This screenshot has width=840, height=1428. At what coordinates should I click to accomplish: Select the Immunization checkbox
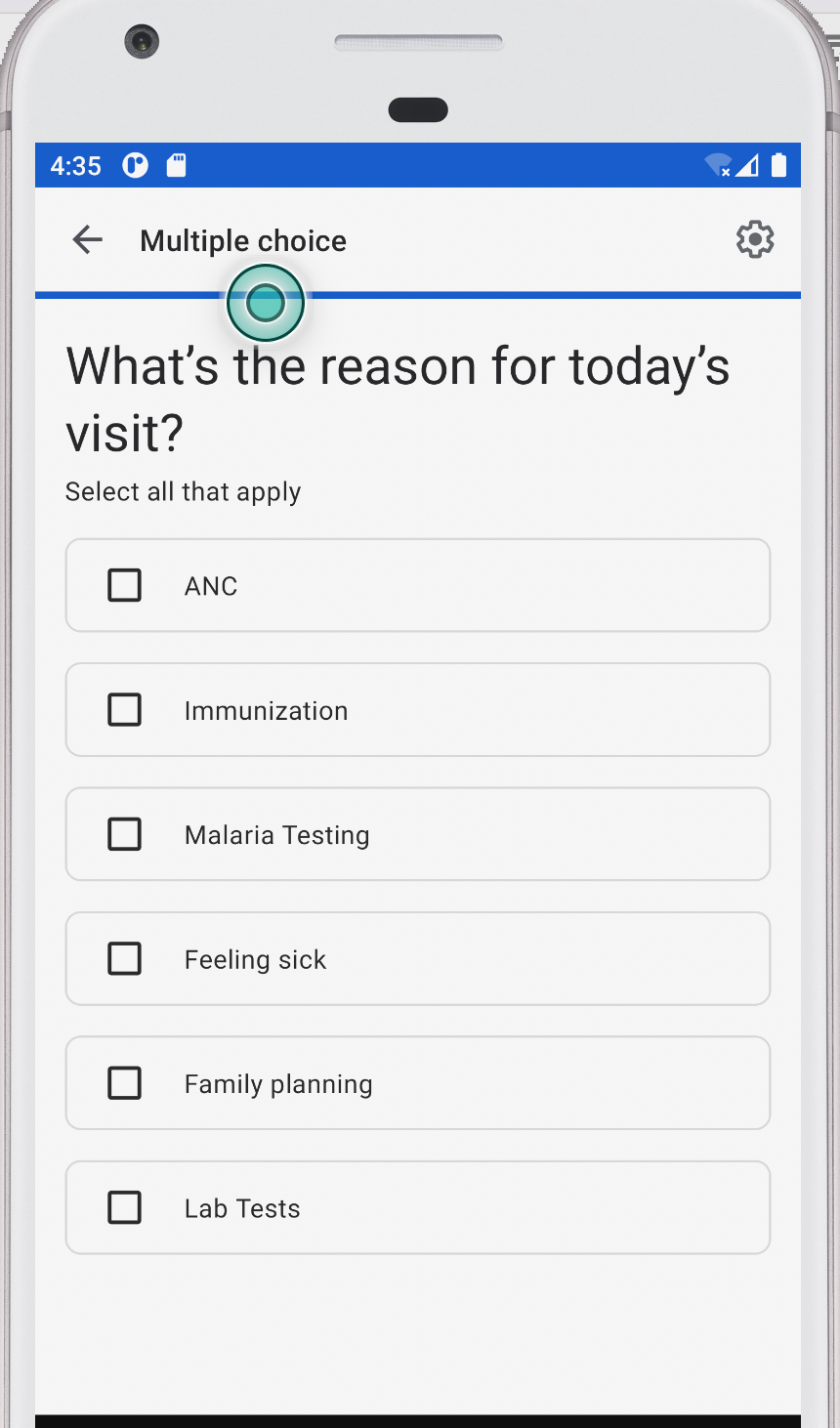(124, 709)
